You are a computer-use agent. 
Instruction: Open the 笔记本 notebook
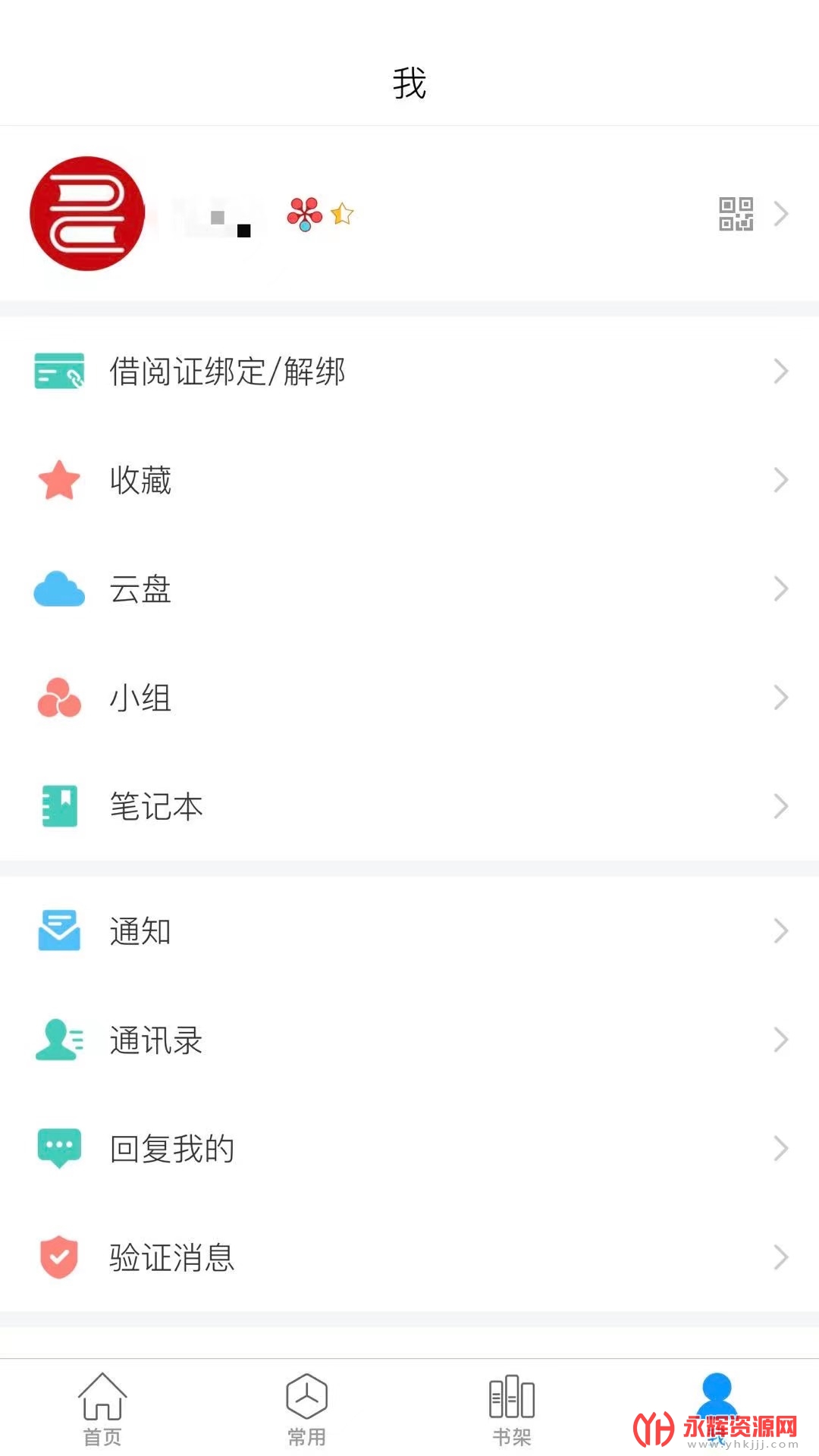coord(409,806)
